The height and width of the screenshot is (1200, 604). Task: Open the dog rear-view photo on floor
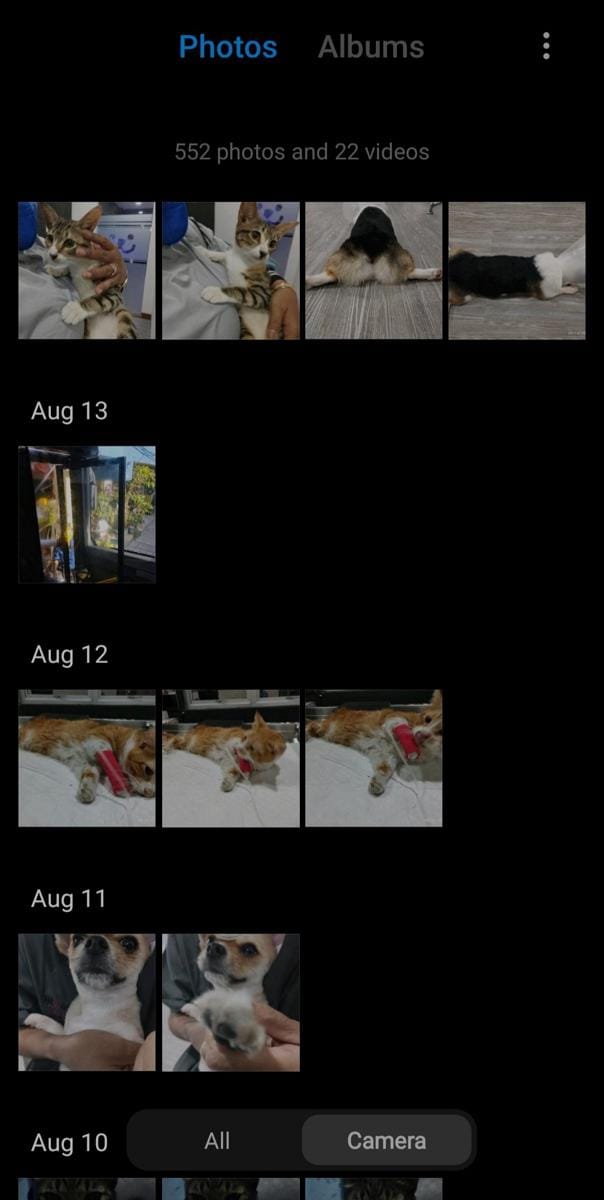(x=373, y=270)
